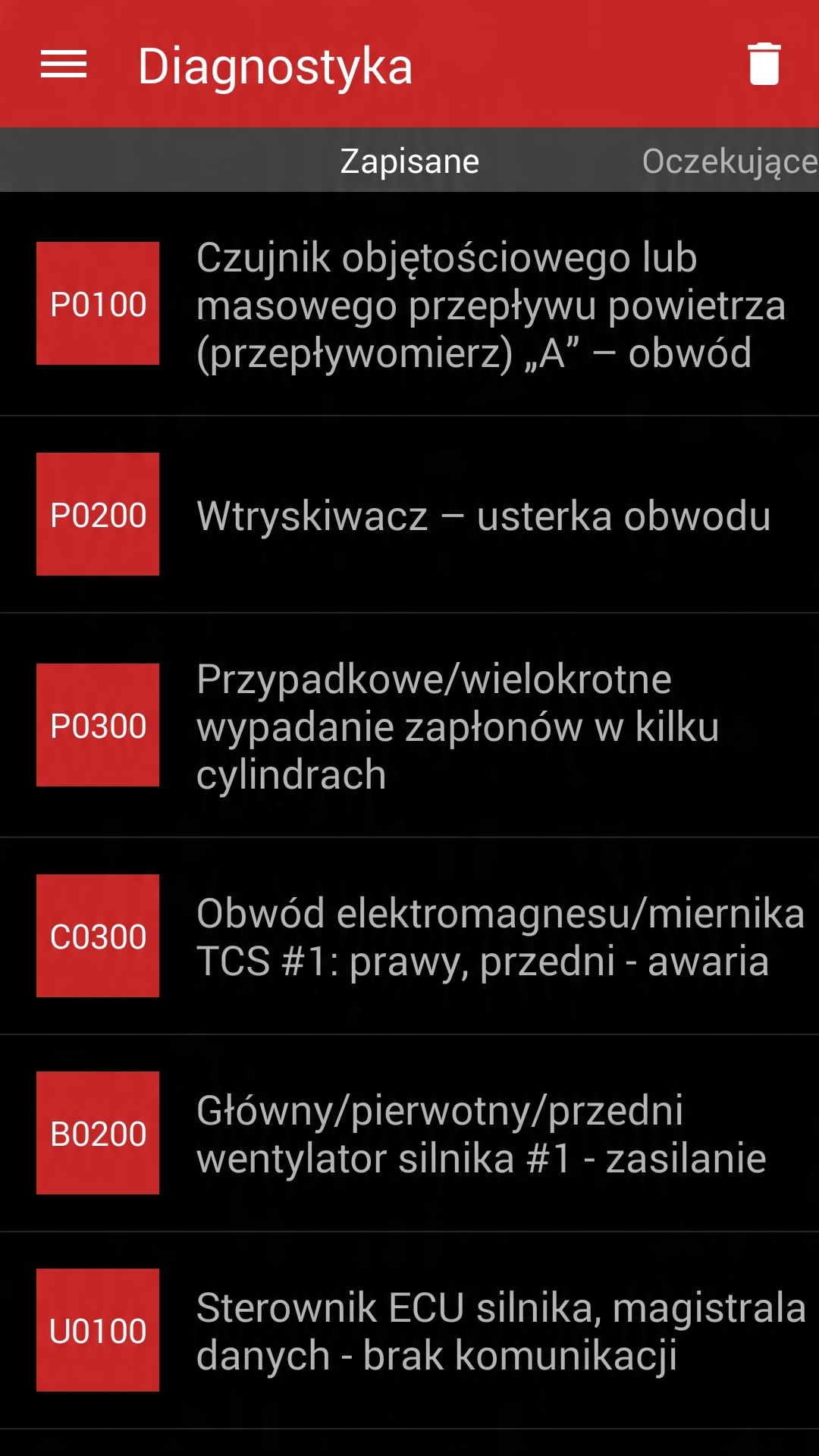
Task: Open the B0200 wentylator silnika entry
Action: pos(409,1134)
